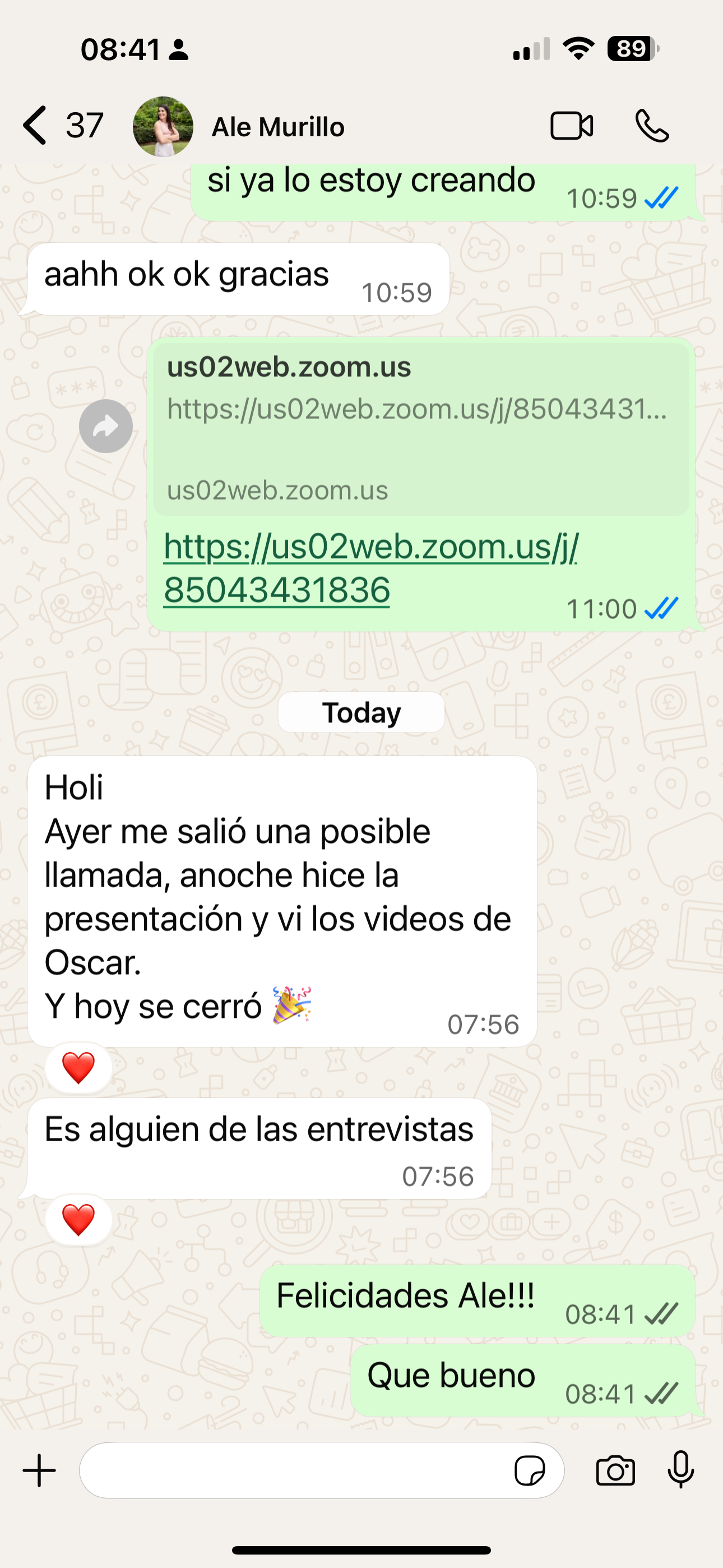Focus the message text field

click(x=292, y=1470)
